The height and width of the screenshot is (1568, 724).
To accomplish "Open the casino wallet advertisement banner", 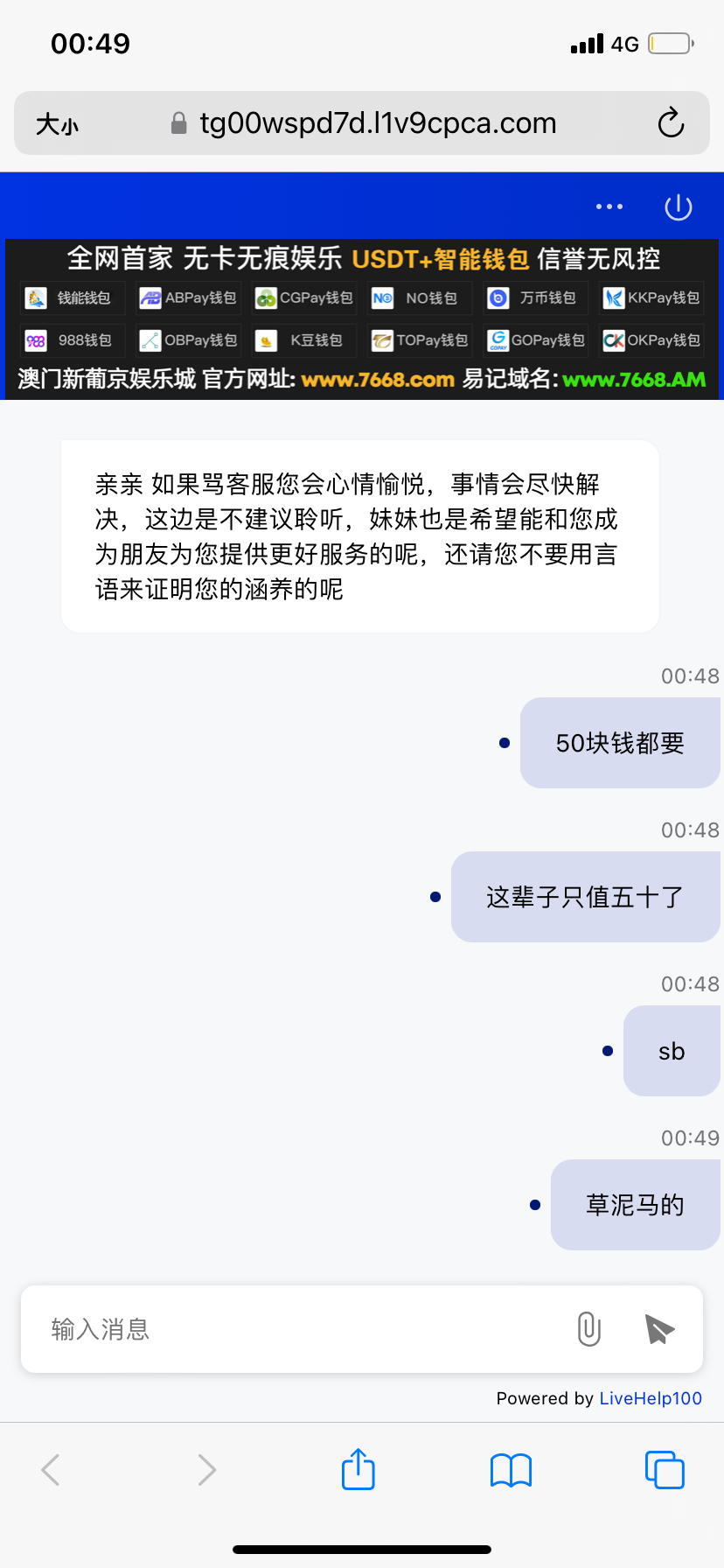I will click(362, 319).
